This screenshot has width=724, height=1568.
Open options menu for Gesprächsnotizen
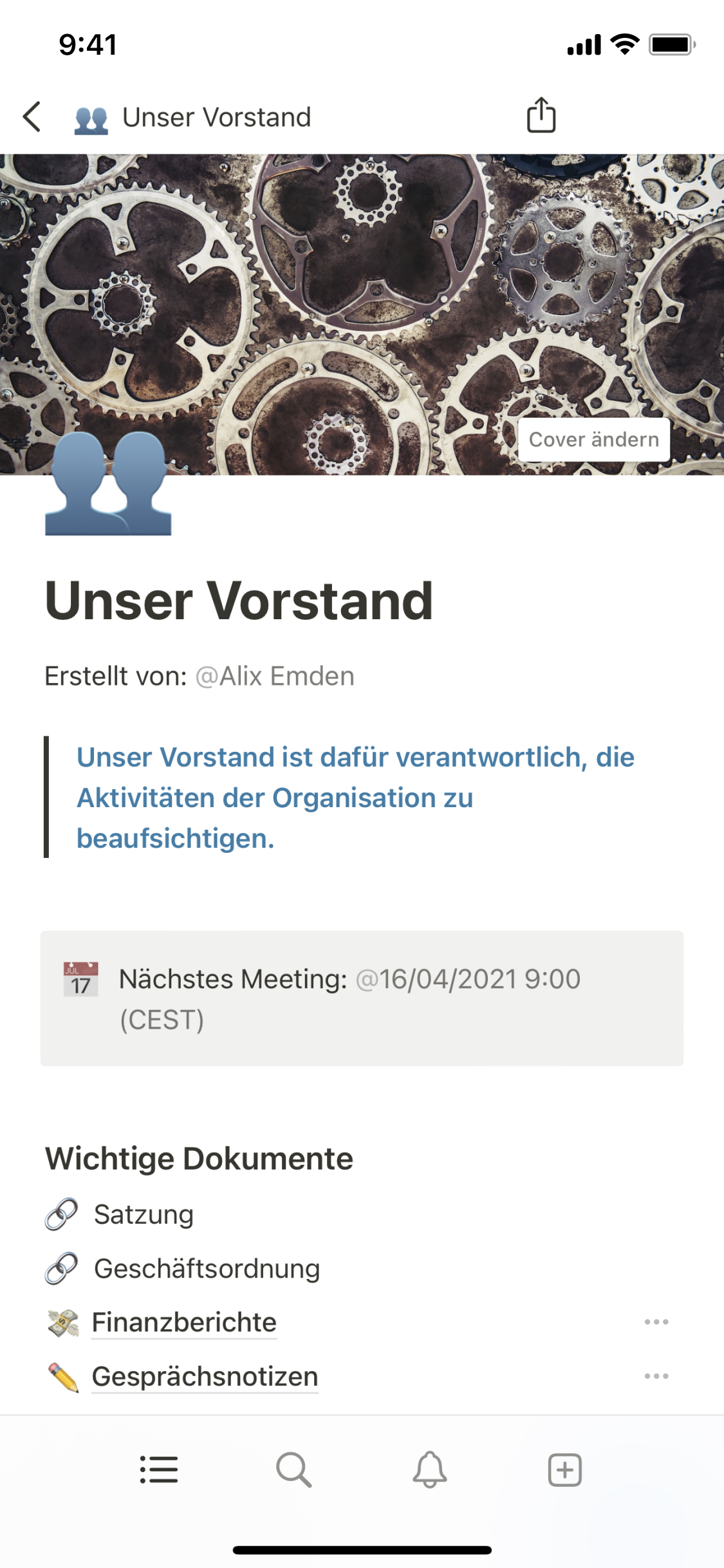[x=656, y=1376]
